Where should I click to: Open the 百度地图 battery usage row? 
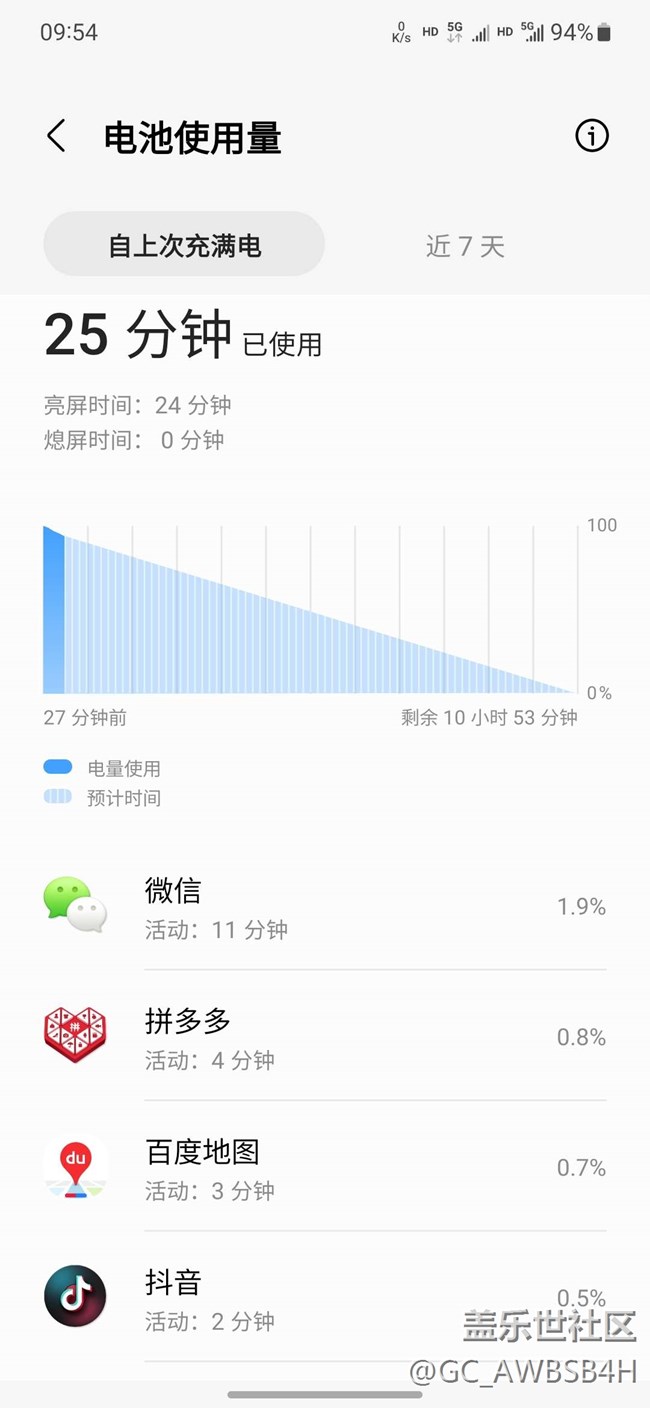point(325,1168)
